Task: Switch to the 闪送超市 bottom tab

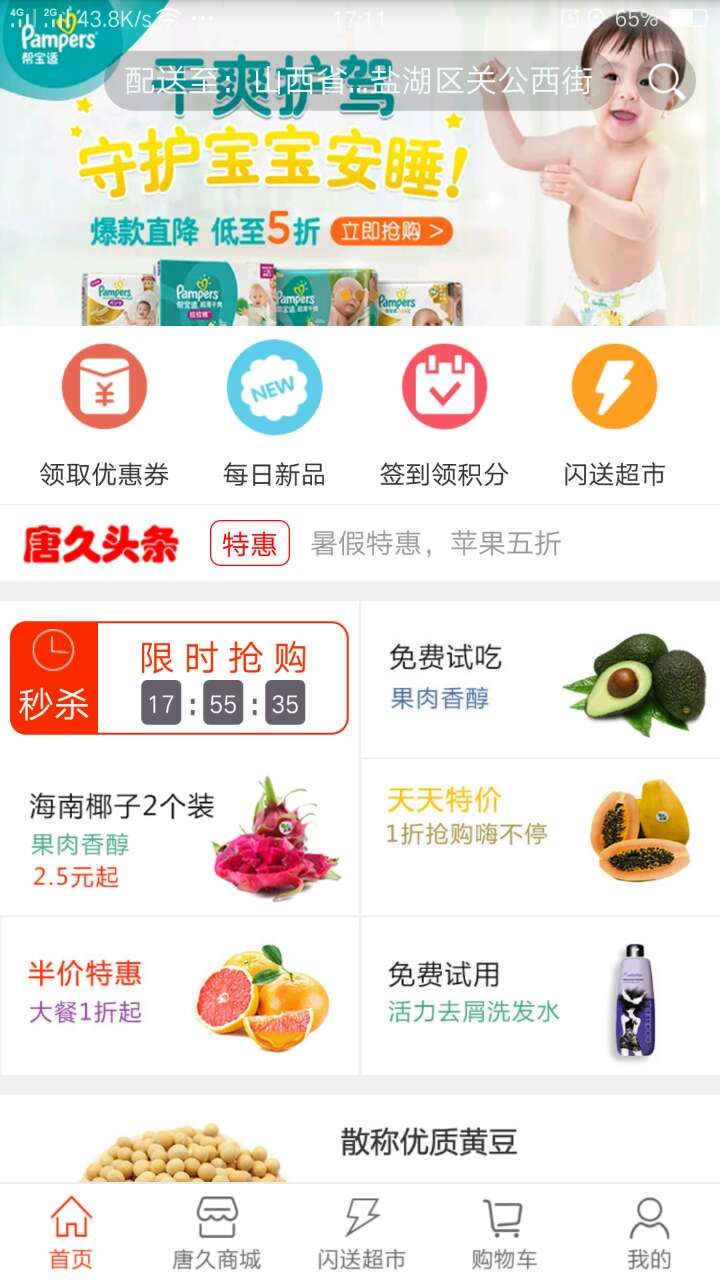Action: [x=361, y=1233]
